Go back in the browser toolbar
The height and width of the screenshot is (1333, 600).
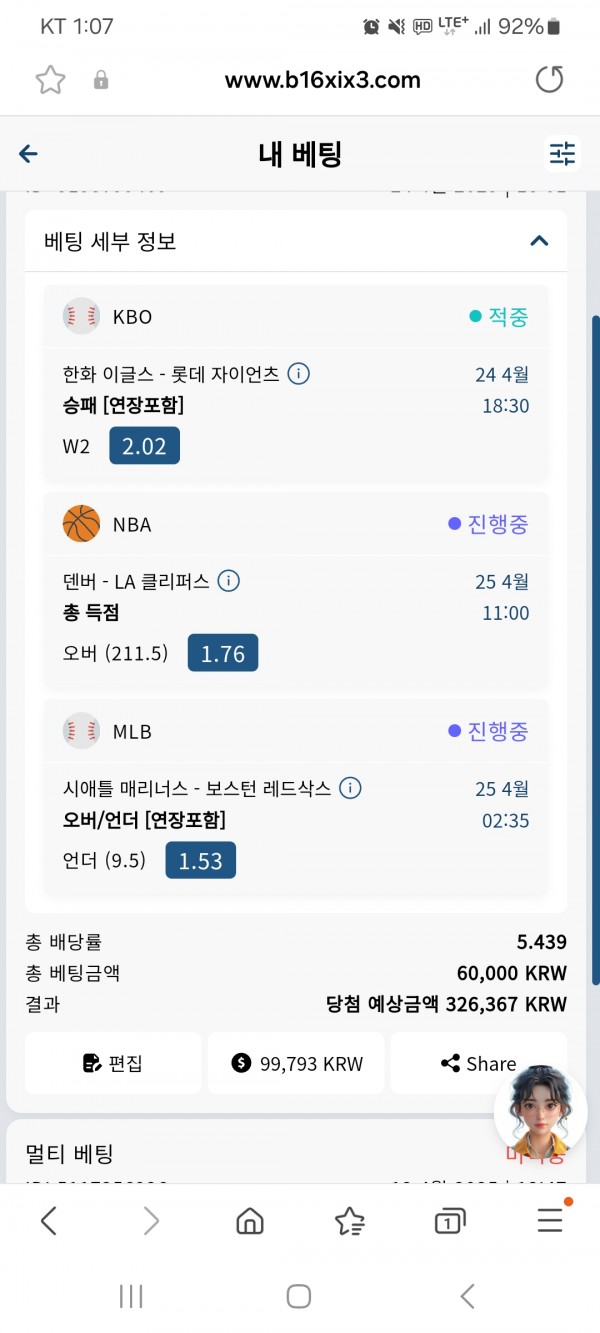49,1220
